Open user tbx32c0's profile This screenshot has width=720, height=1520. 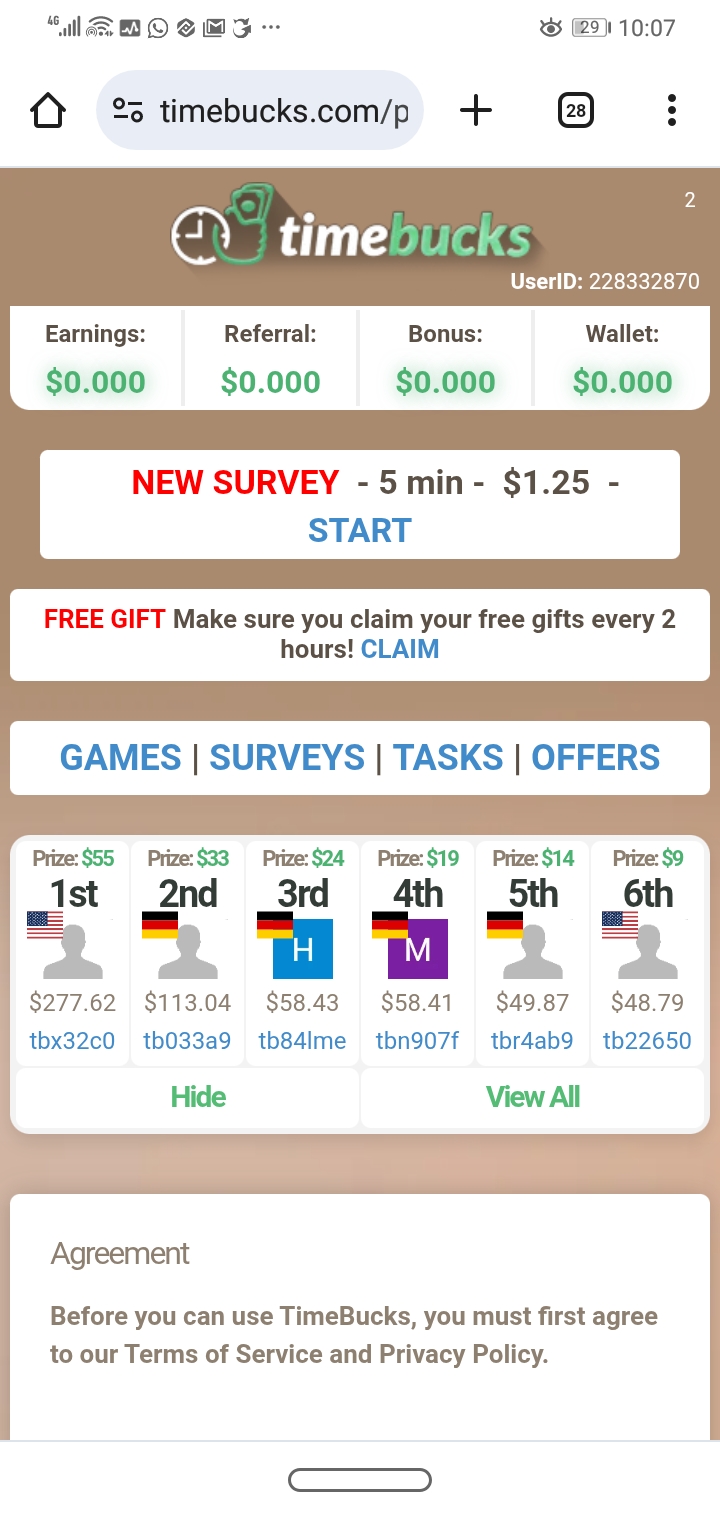72,1041
